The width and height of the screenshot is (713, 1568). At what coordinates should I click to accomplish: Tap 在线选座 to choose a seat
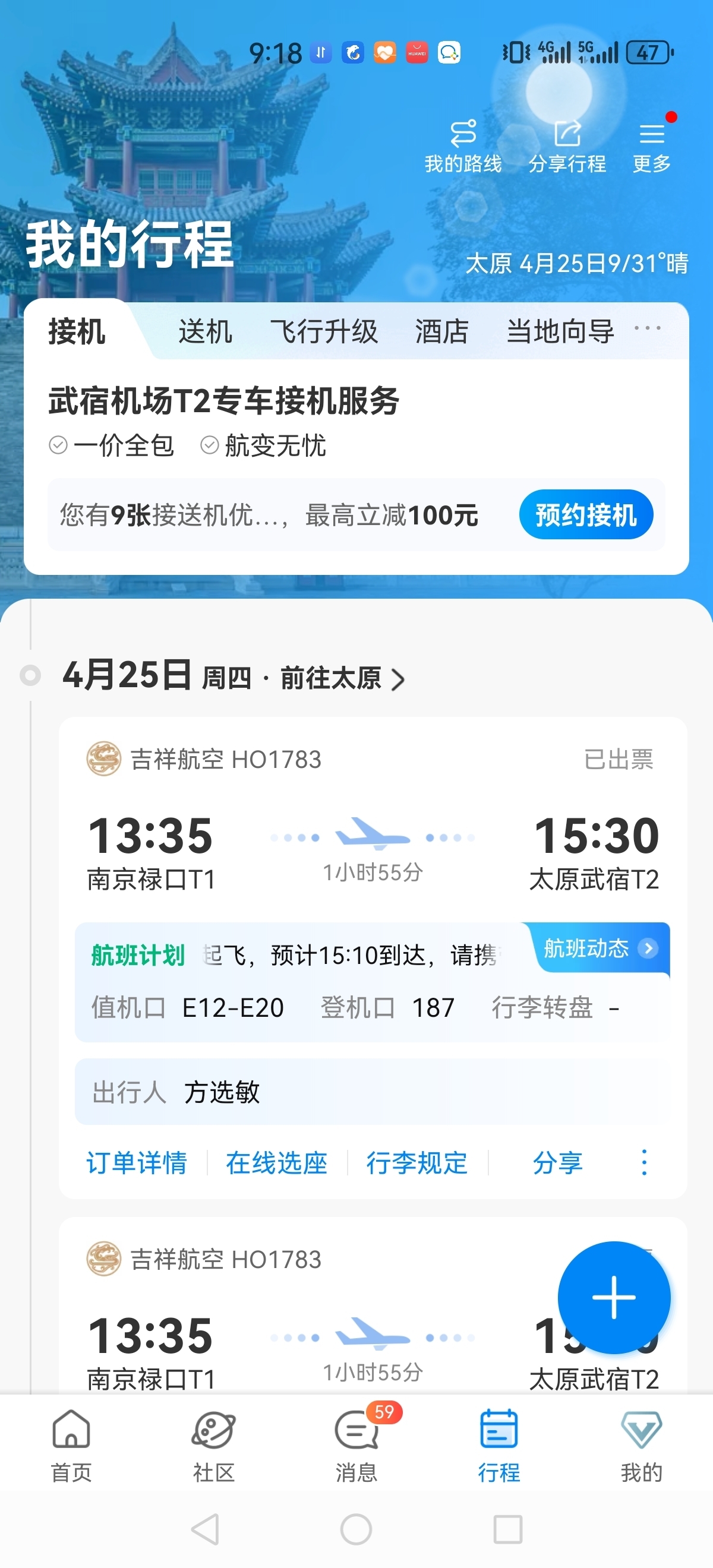pos(276,1162)
